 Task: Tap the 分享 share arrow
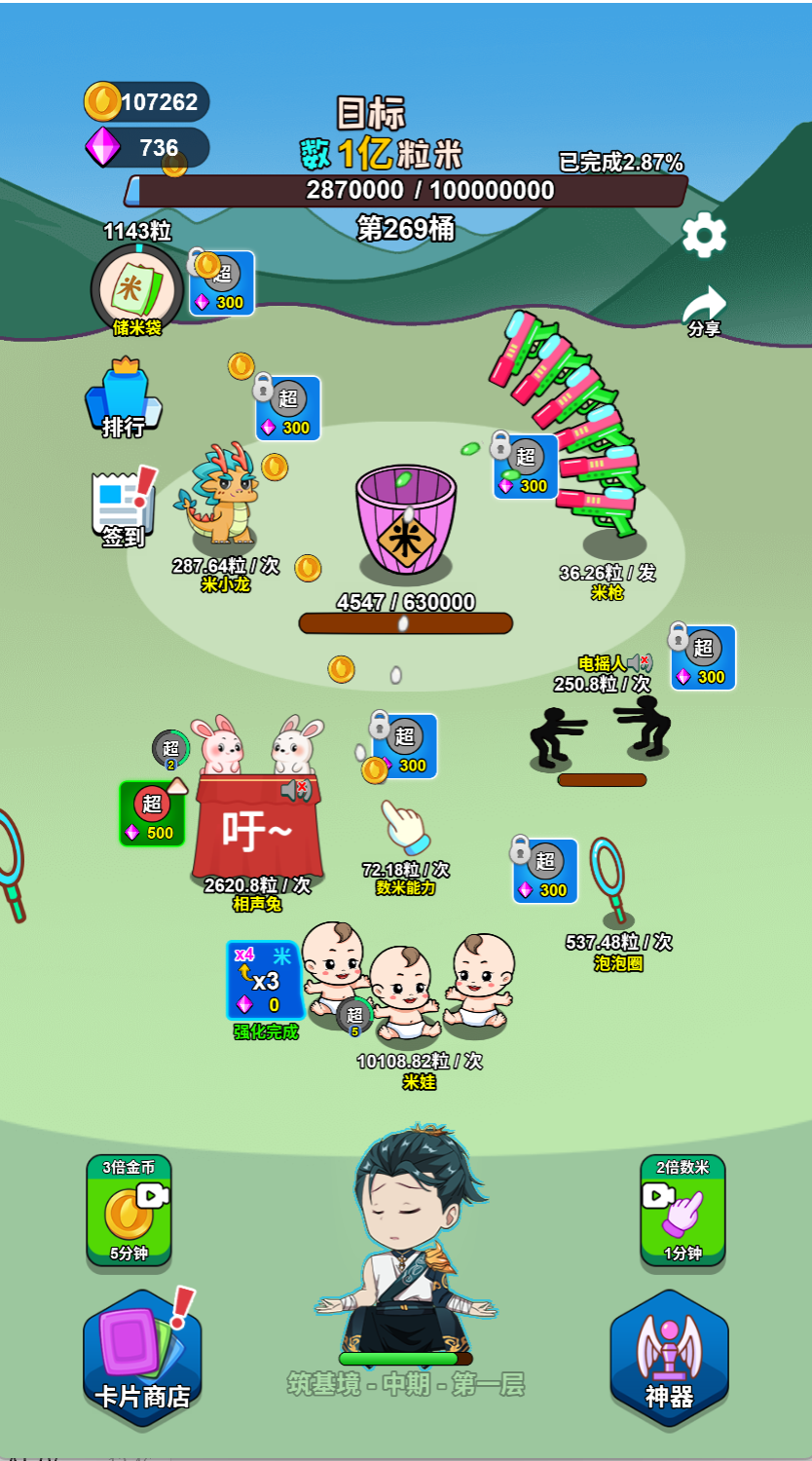click(x=704, y=311)
